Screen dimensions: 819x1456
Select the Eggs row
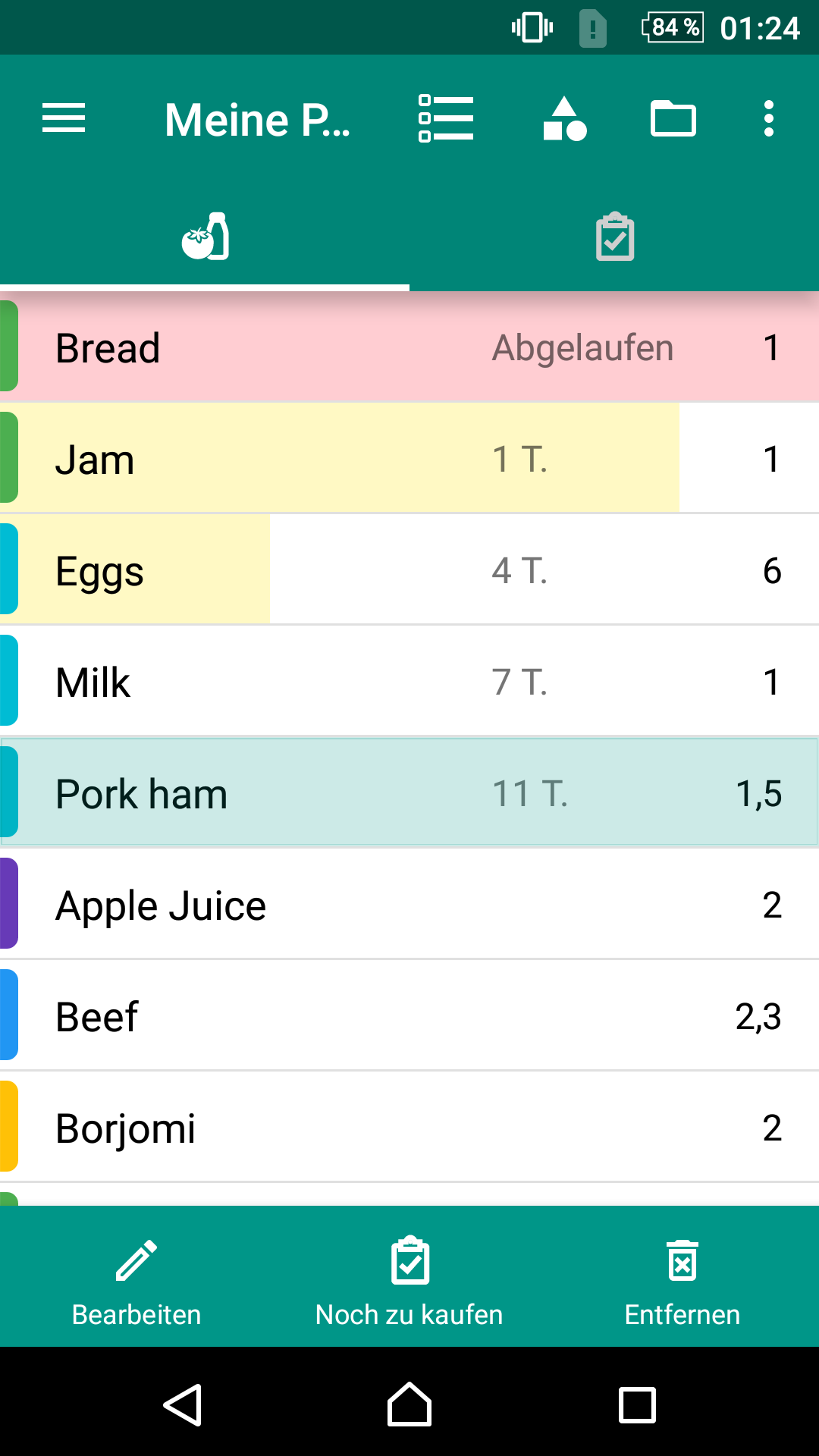pyautogui.click(x=409, y=570)
